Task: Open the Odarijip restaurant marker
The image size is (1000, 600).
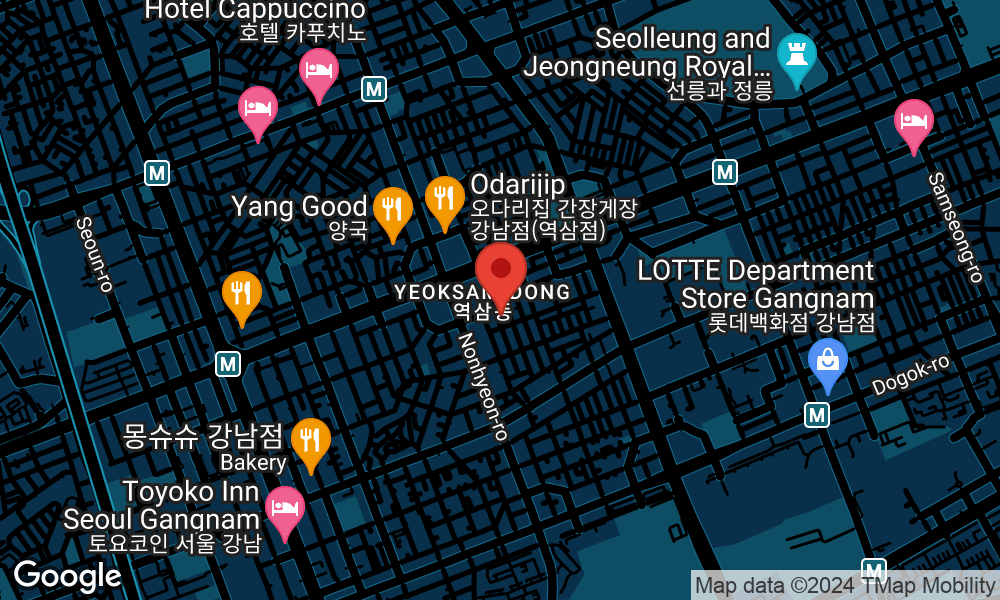Action: [444, 199]
